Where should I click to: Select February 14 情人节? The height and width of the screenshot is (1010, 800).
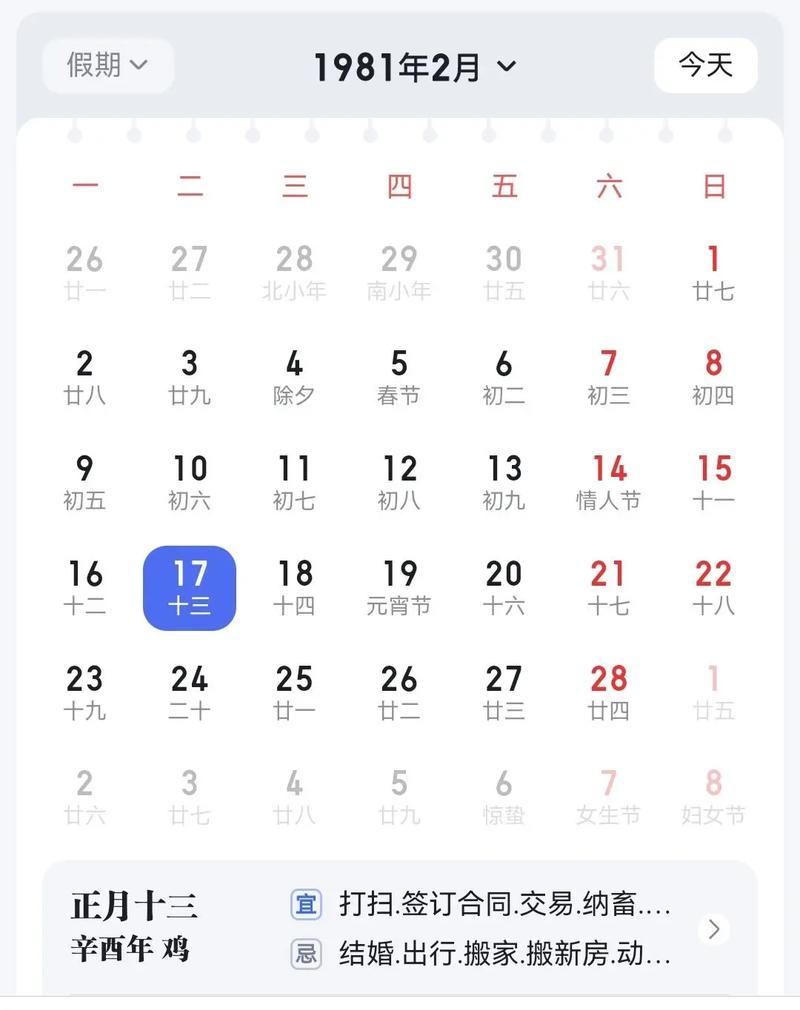[x=608, y=482]
